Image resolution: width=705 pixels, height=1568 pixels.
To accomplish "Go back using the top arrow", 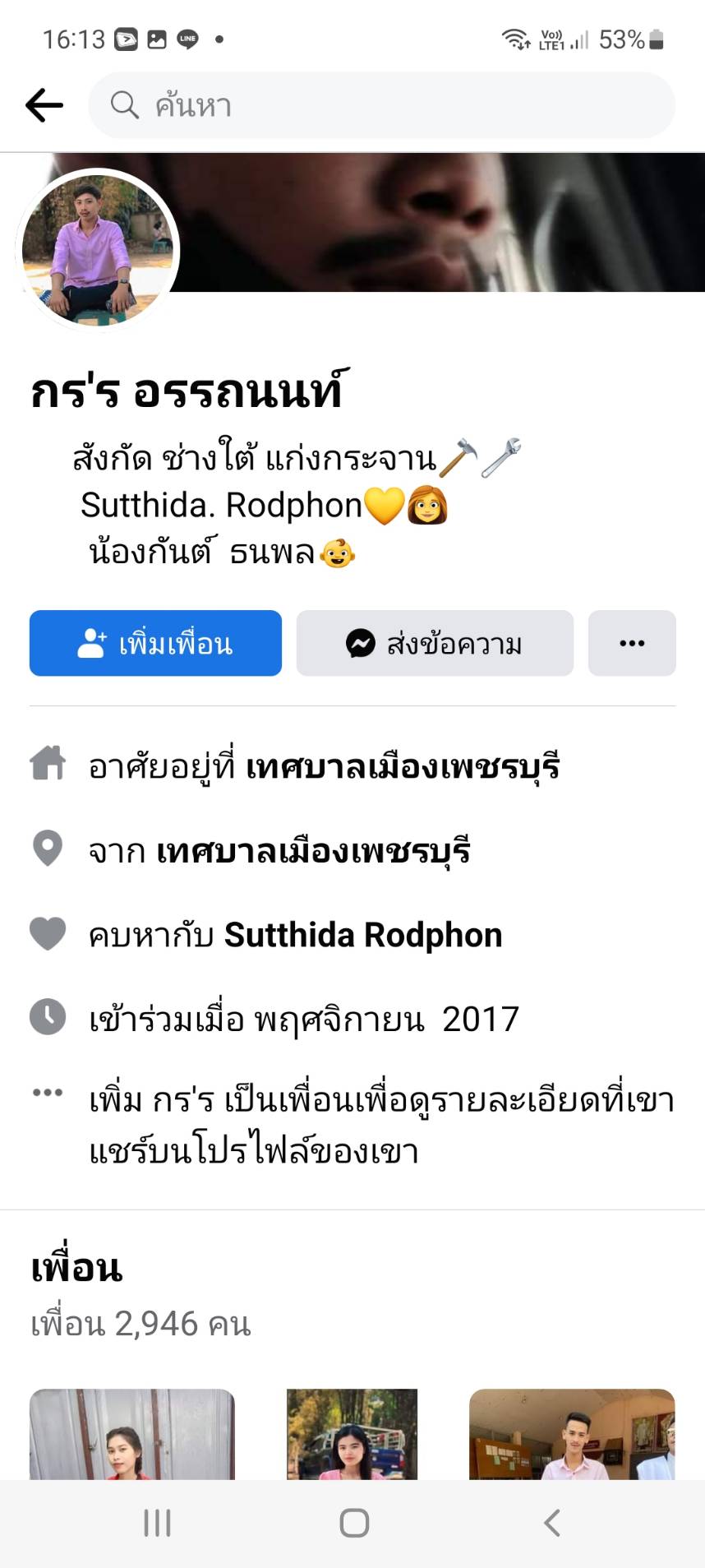I will point(44,105).
